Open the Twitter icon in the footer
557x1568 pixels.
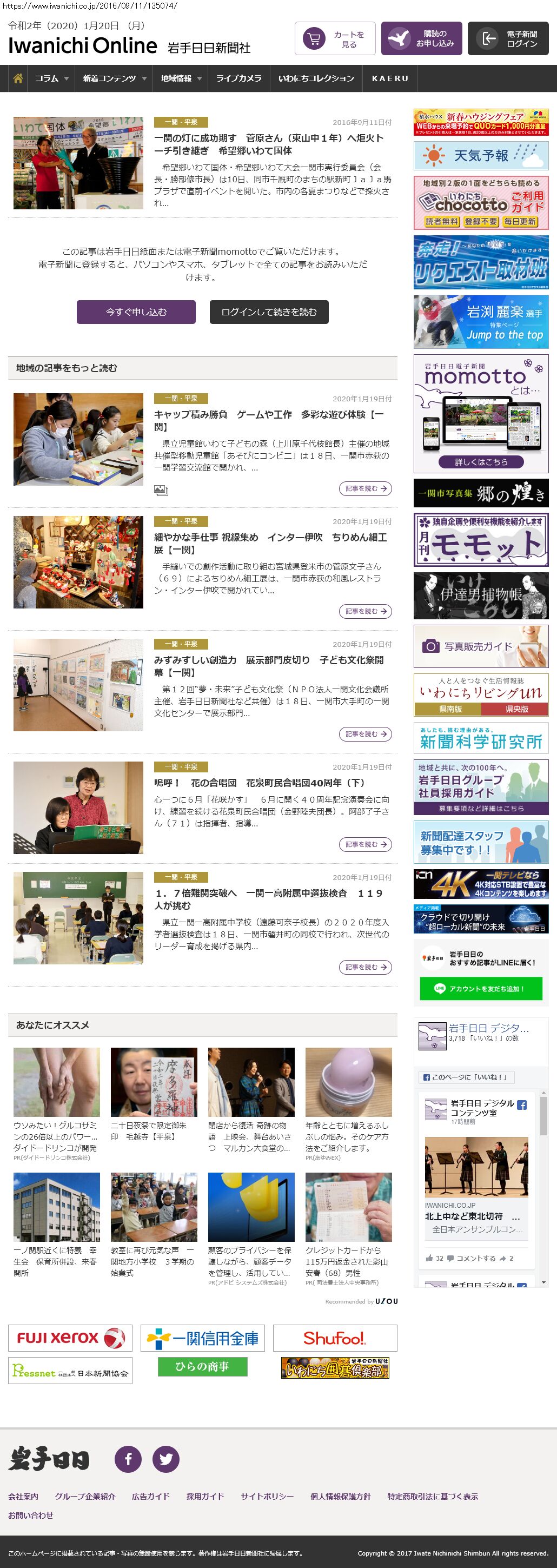point(165,1459)
